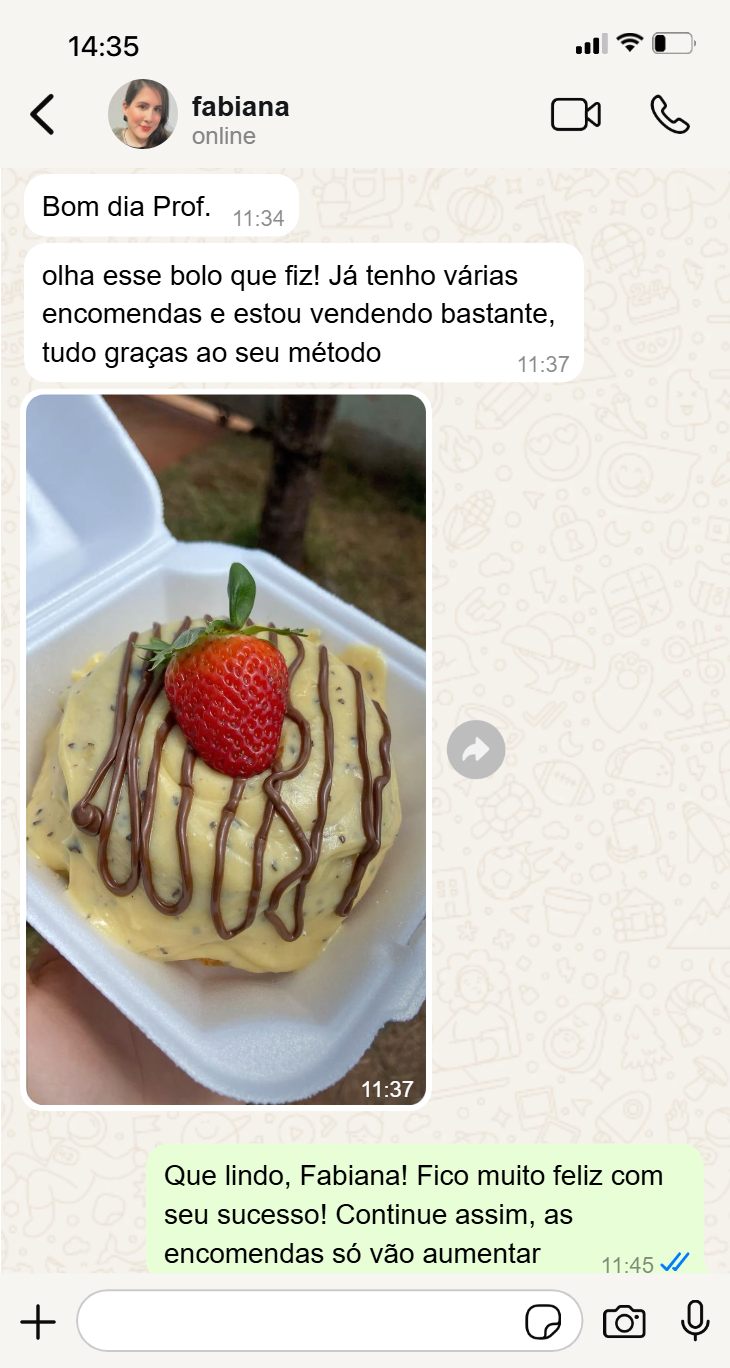Tap the microphone to record audio
This screenshot has height=1368, width=730.
tap(695, 1321)
